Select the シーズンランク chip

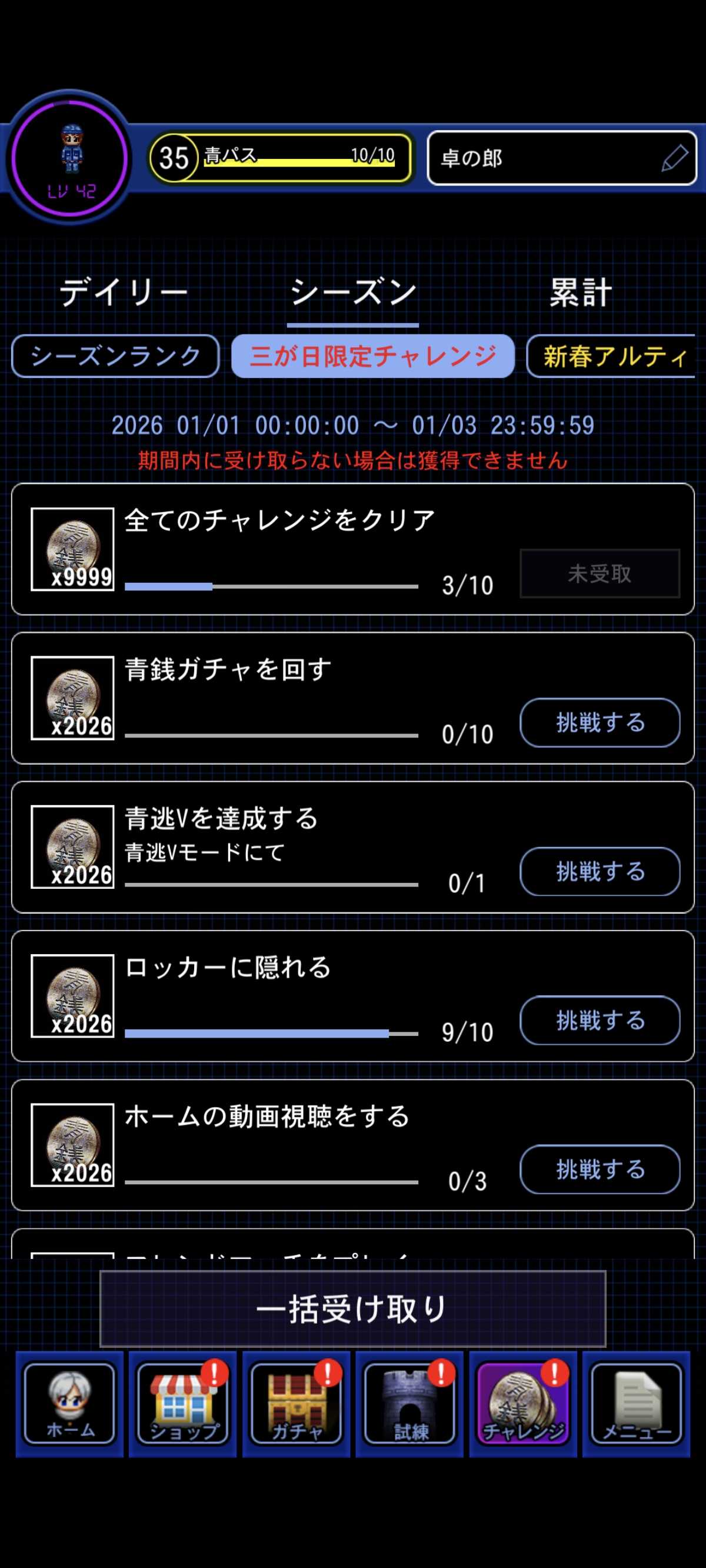pyautogui.click(x=116, y=356)
